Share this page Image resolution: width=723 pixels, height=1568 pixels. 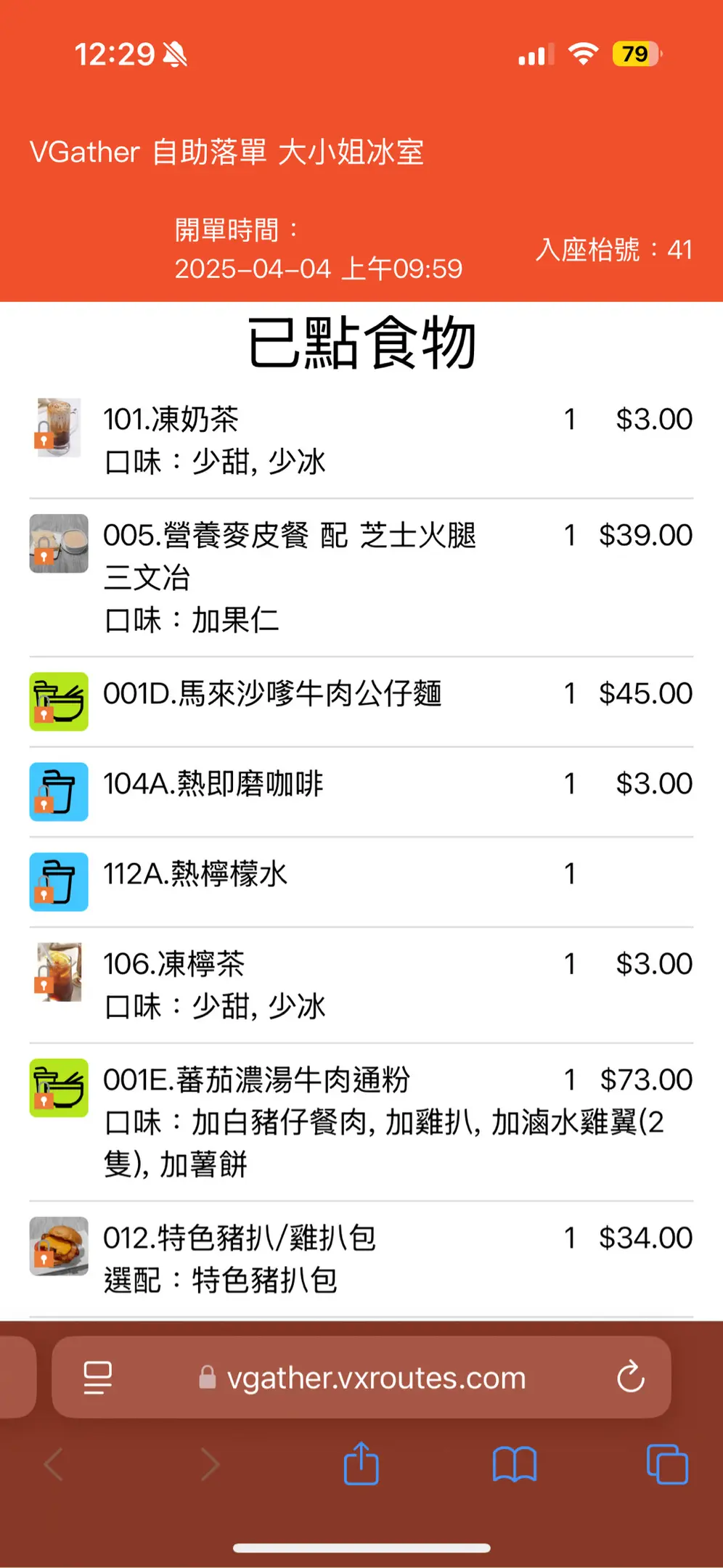point(361,1463)
